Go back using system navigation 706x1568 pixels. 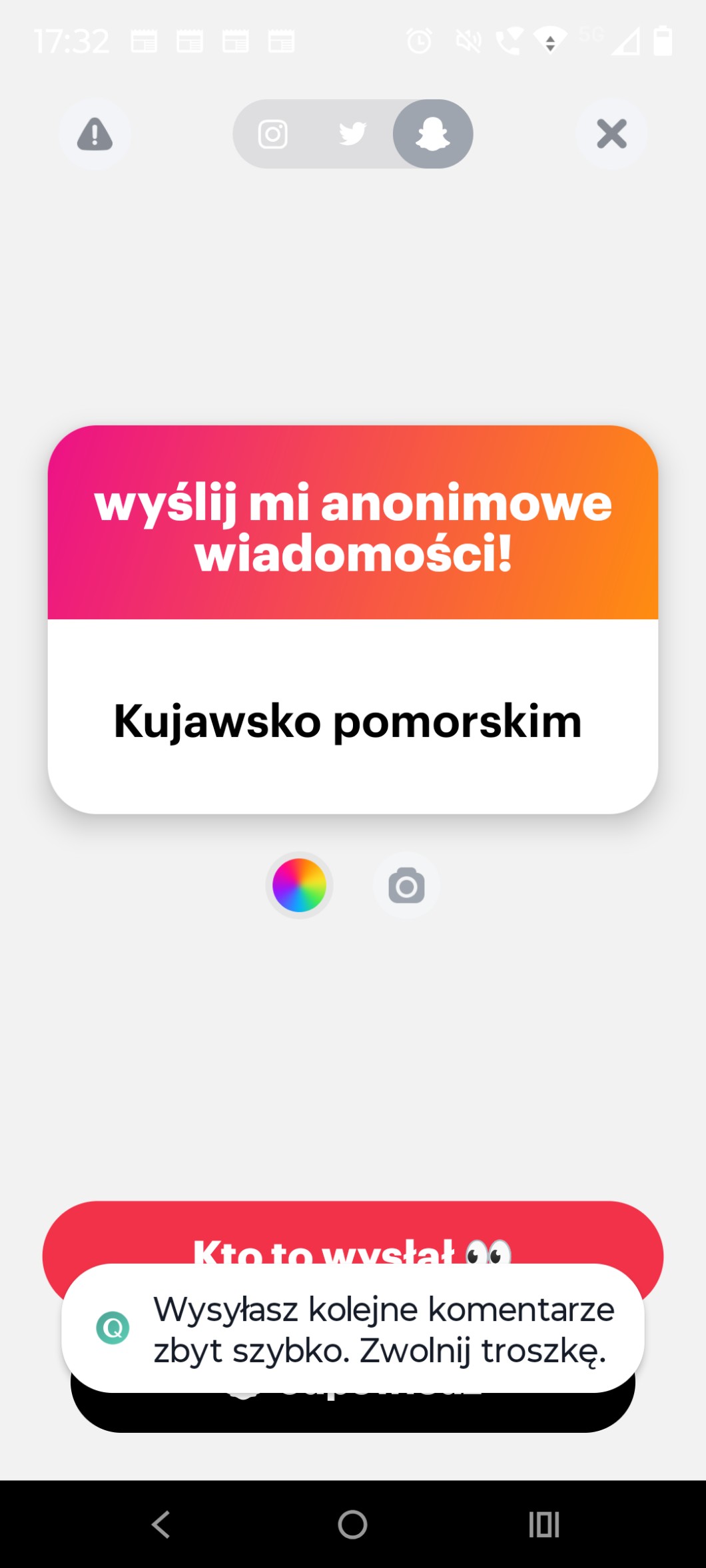(161, 1524)
